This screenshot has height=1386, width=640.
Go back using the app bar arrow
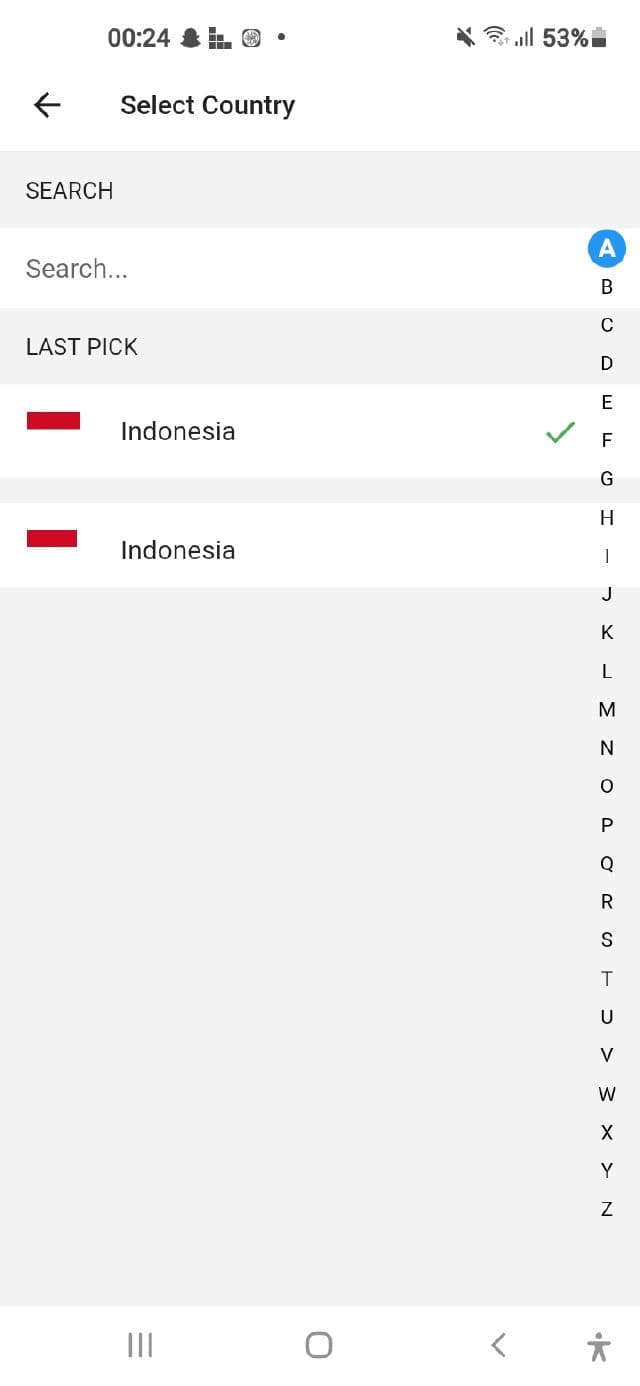pyautogui.click(x=47, y=105)
